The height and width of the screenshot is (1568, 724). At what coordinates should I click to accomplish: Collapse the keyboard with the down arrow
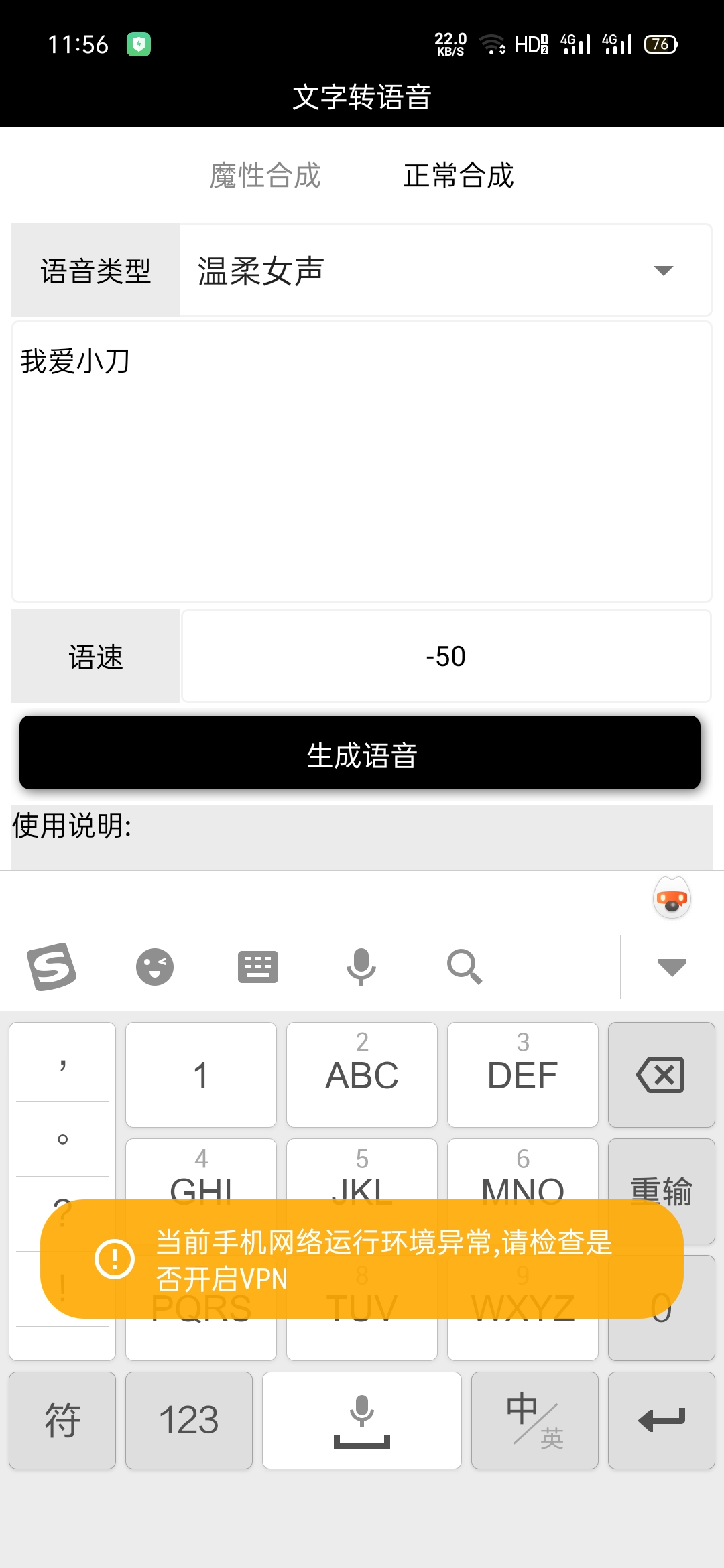coord(672,967)
